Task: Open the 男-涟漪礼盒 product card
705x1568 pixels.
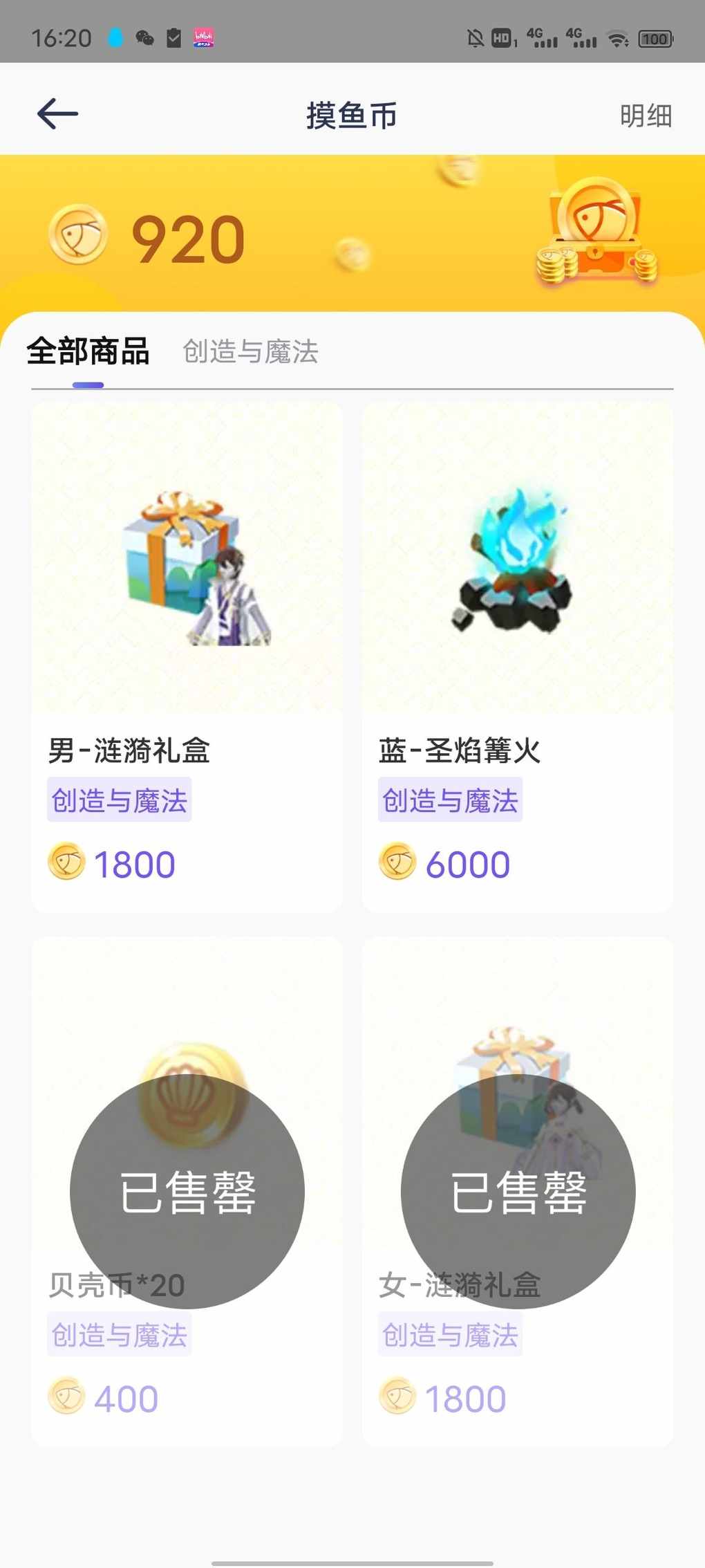Action: pyautogui.click(x=187, y=656)
